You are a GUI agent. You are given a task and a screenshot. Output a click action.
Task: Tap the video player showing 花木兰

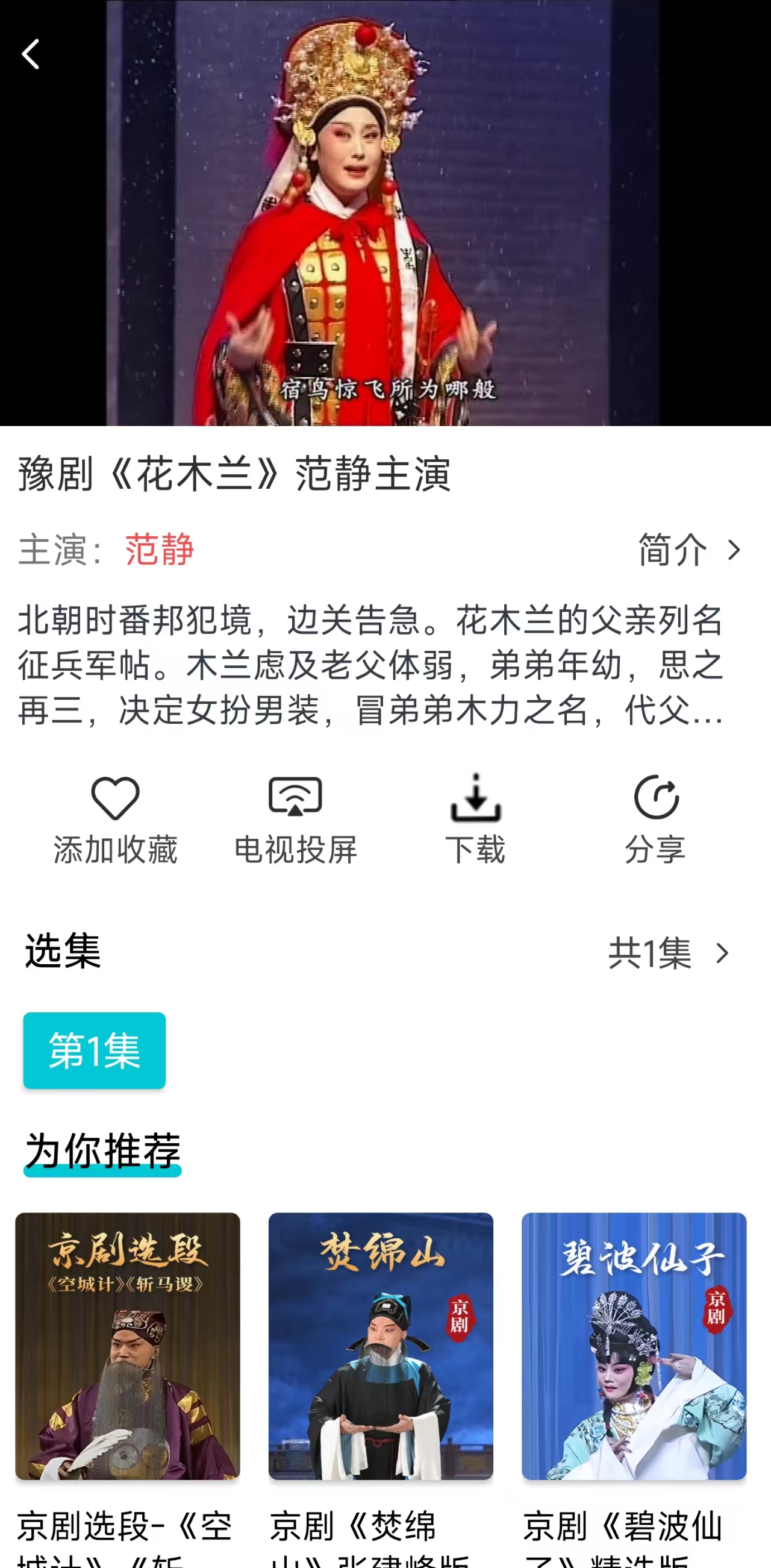tap(385, 213)
